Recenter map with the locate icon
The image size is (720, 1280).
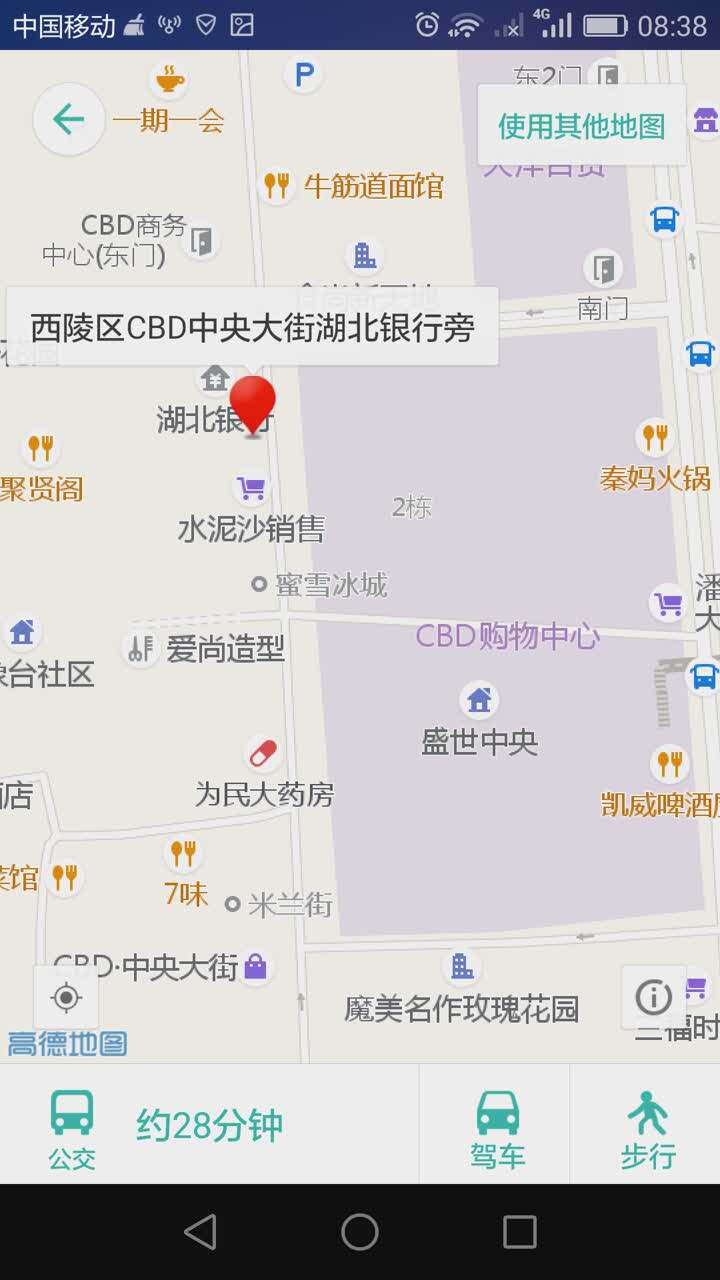click(66, 997)
